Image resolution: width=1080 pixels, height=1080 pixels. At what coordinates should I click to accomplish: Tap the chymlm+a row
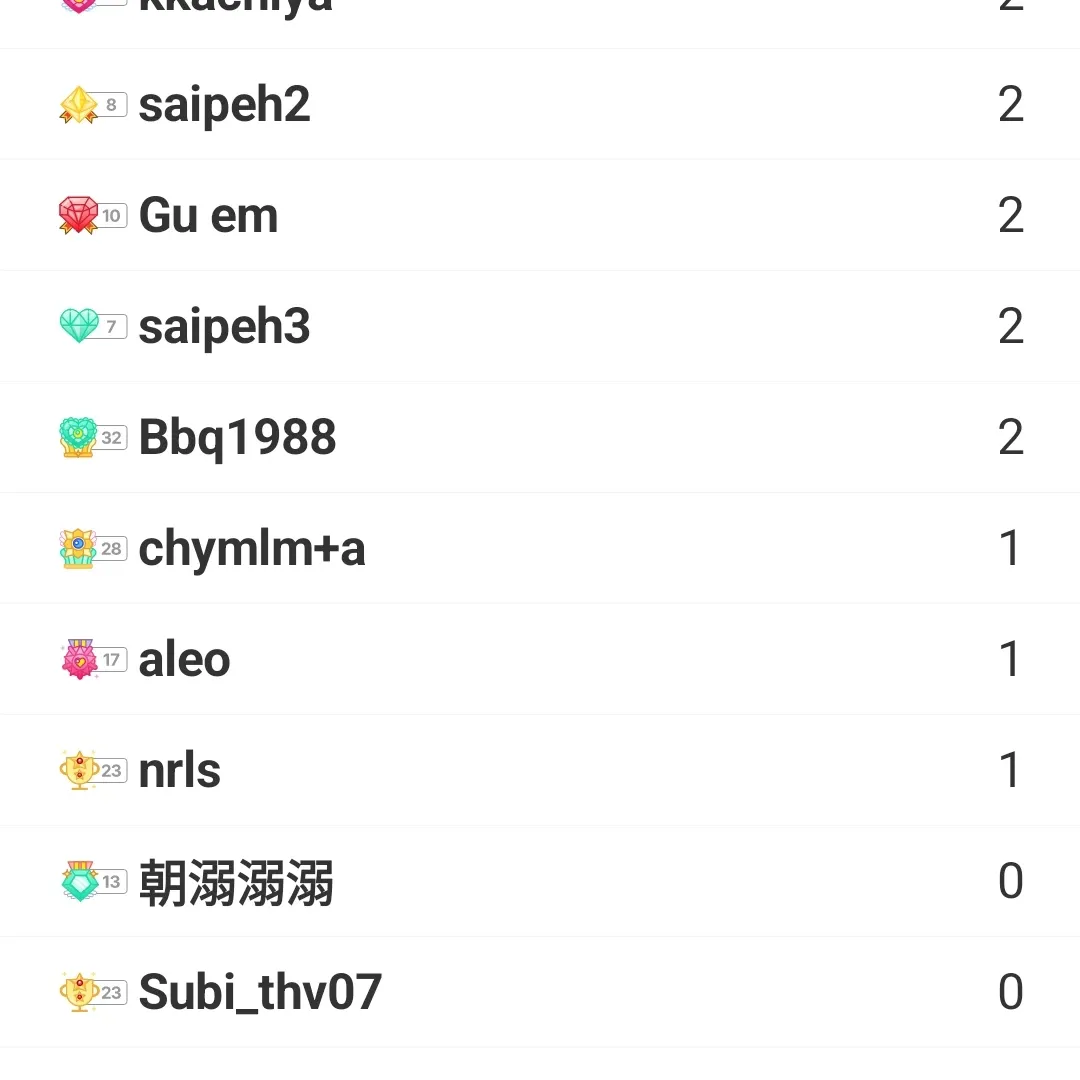[x=251, y=549]
